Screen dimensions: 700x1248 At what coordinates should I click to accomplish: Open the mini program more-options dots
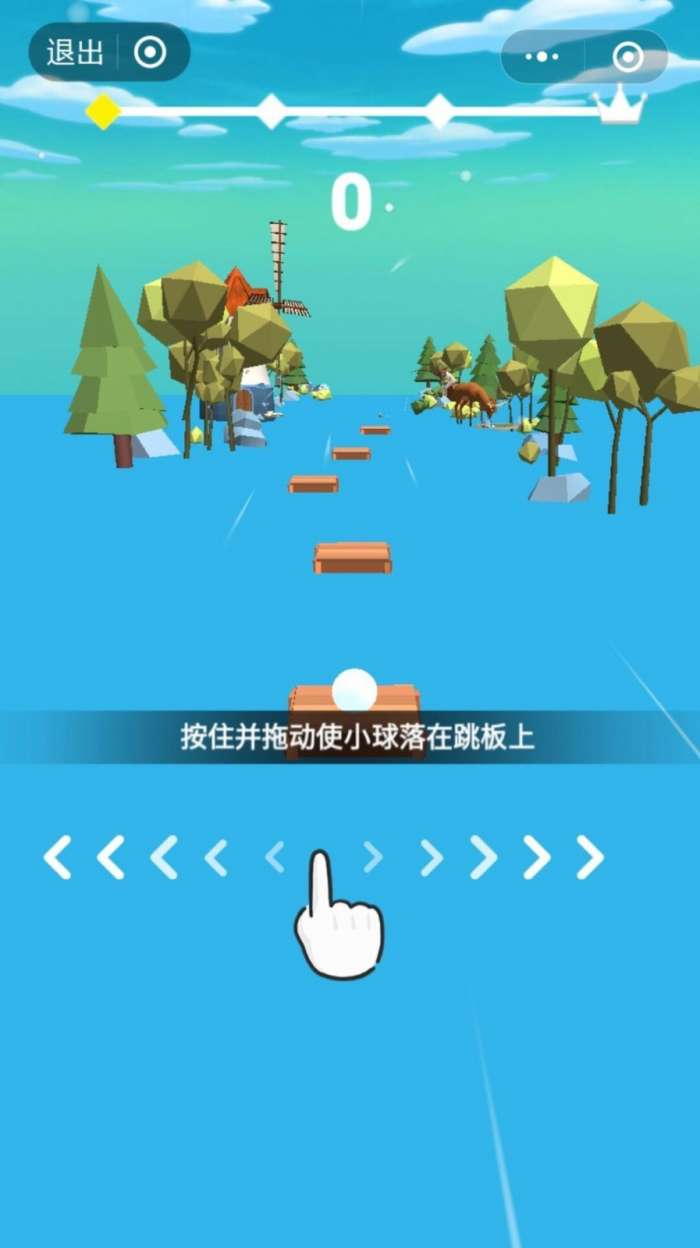click(542, 57)
